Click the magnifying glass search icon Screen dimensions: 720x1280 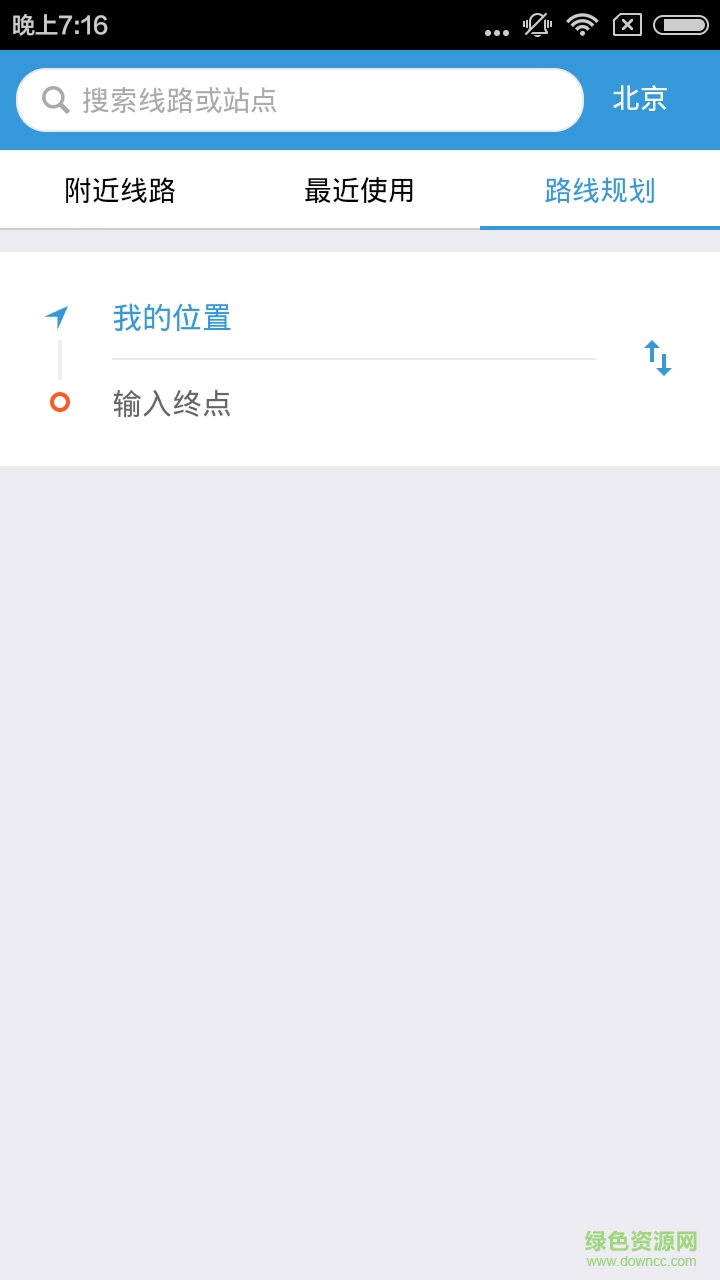pyautogui.click(x=54, y=100)
